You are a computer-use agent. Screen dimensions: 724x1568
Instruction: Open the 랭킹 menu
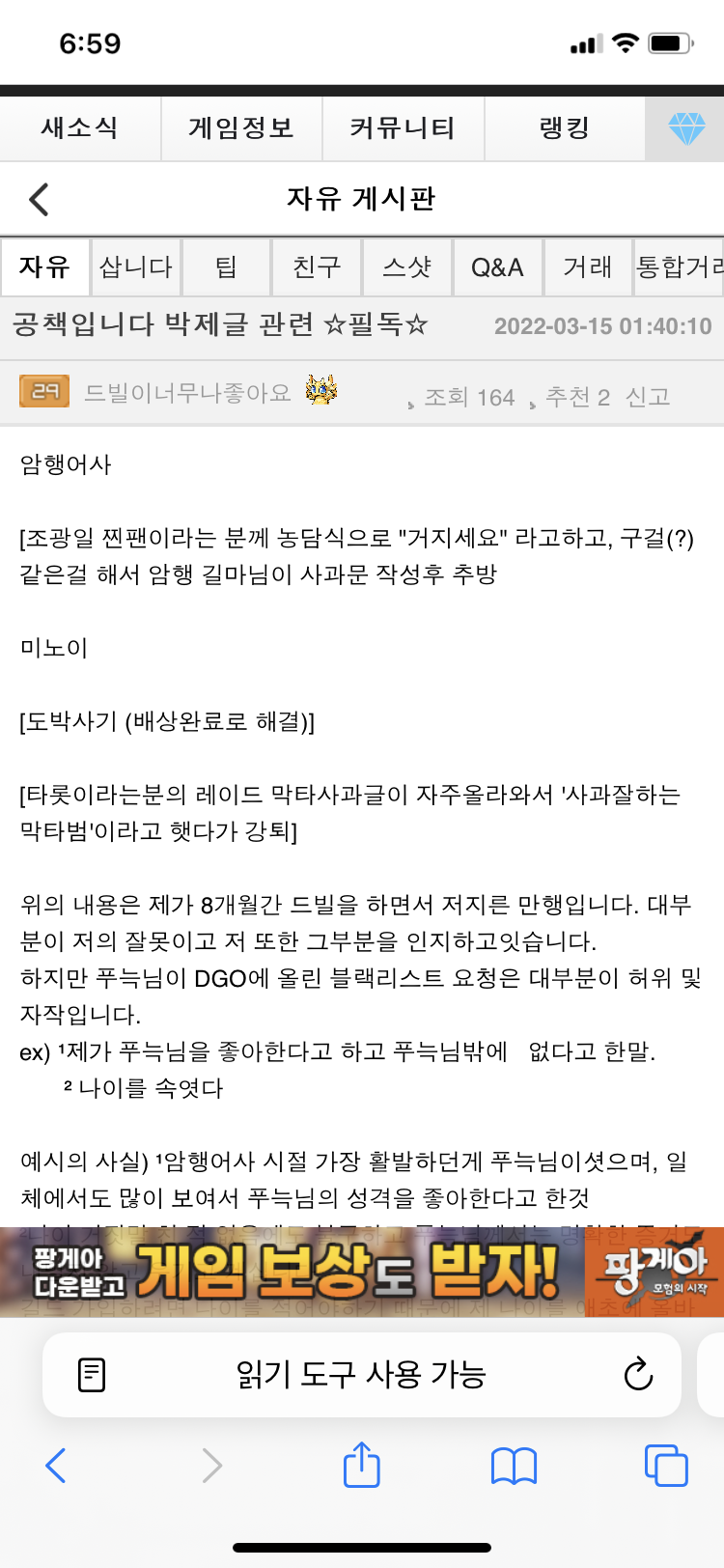tap(564, 128)
